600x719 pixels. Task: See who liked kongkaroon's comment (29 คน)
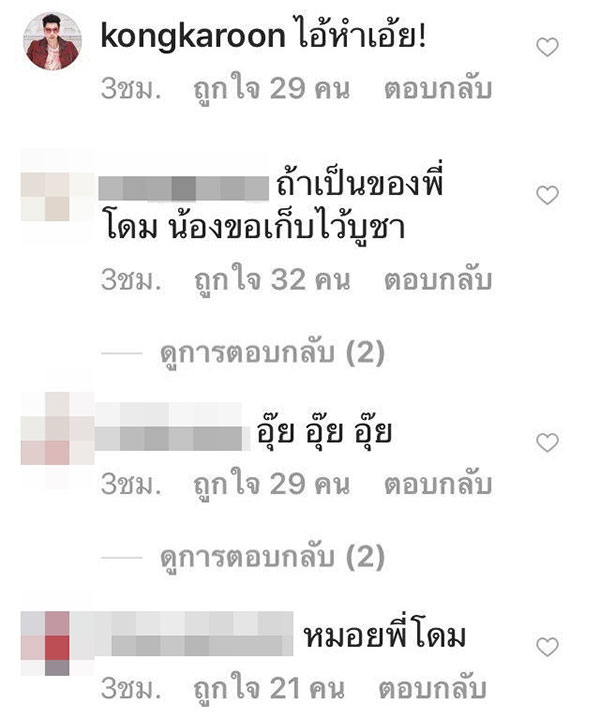click(270, 89)
